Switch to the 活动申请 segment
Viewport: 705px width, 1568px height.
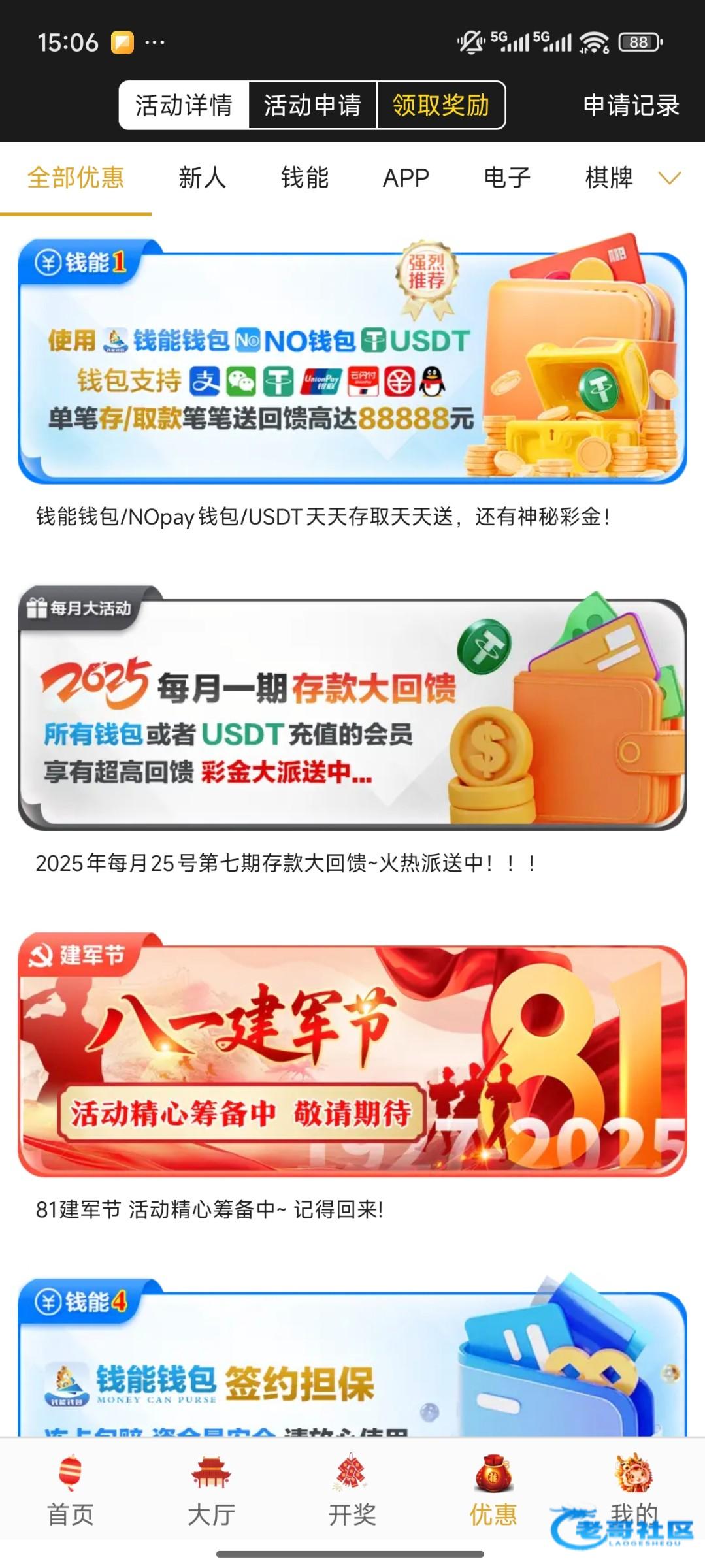312,105
